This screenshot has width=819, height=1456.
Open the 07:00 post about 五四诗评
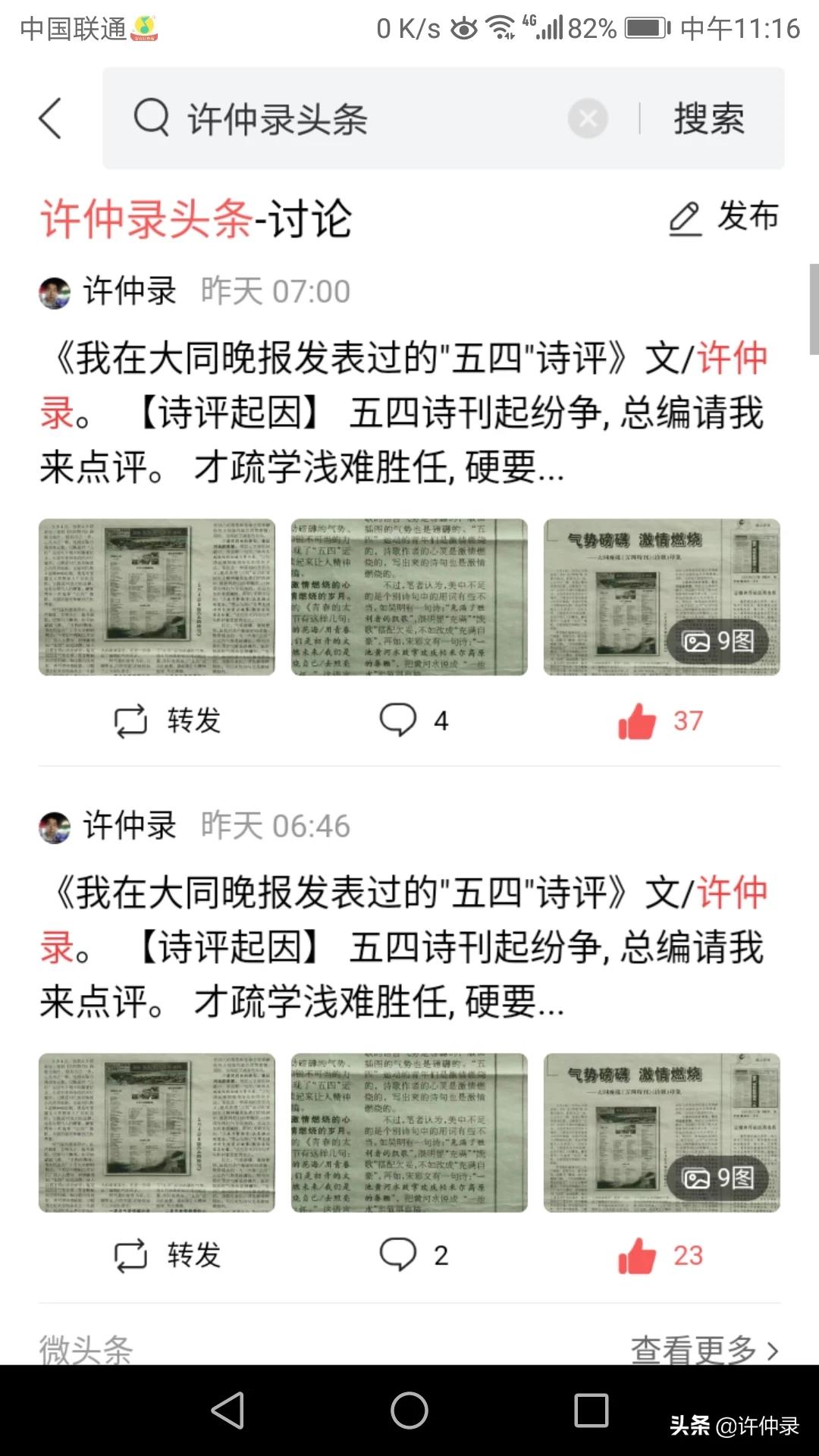[x=402, y=413]
